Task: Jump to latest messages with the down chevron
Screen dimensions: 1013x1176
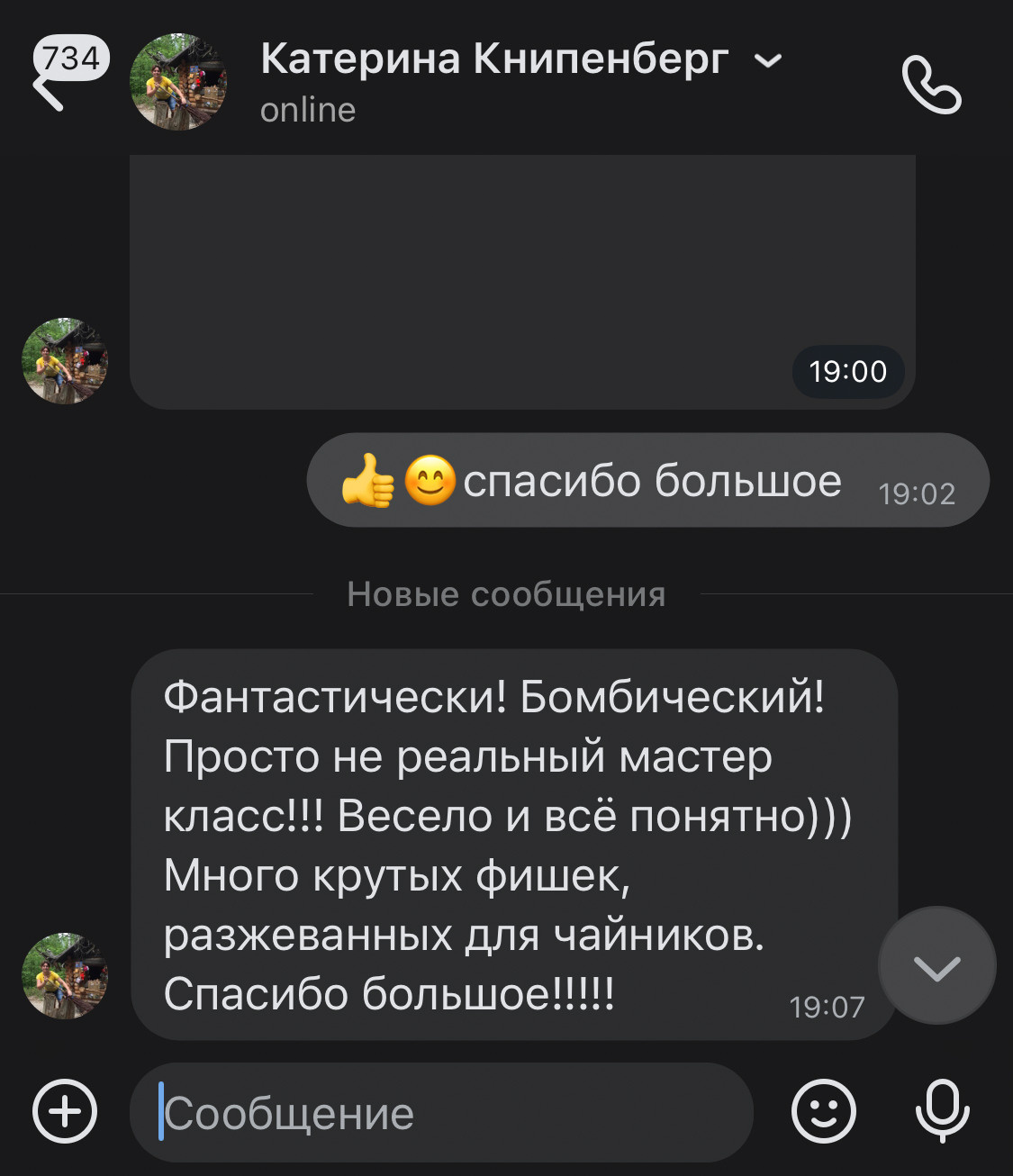Action: pos(937,966)
